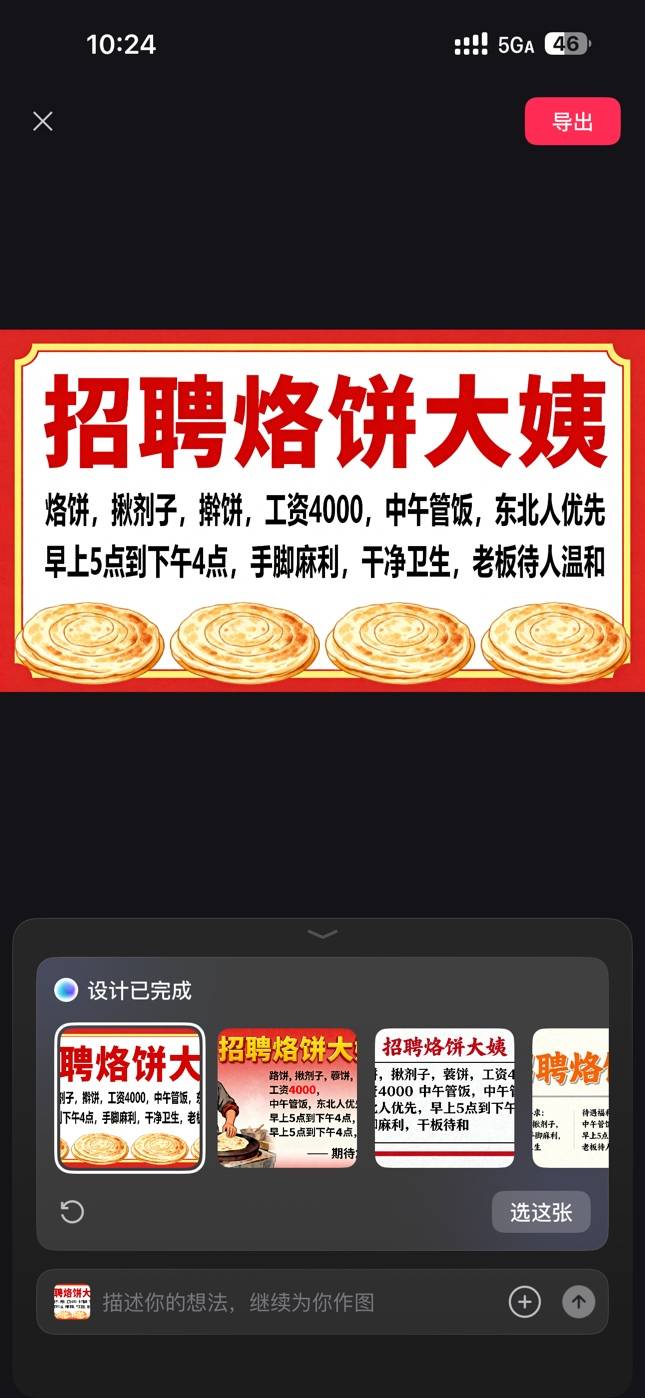Choose the third design with calligraphy title
The image size is (645, 1398).
pyautogui.click(x=444, y=1097)
